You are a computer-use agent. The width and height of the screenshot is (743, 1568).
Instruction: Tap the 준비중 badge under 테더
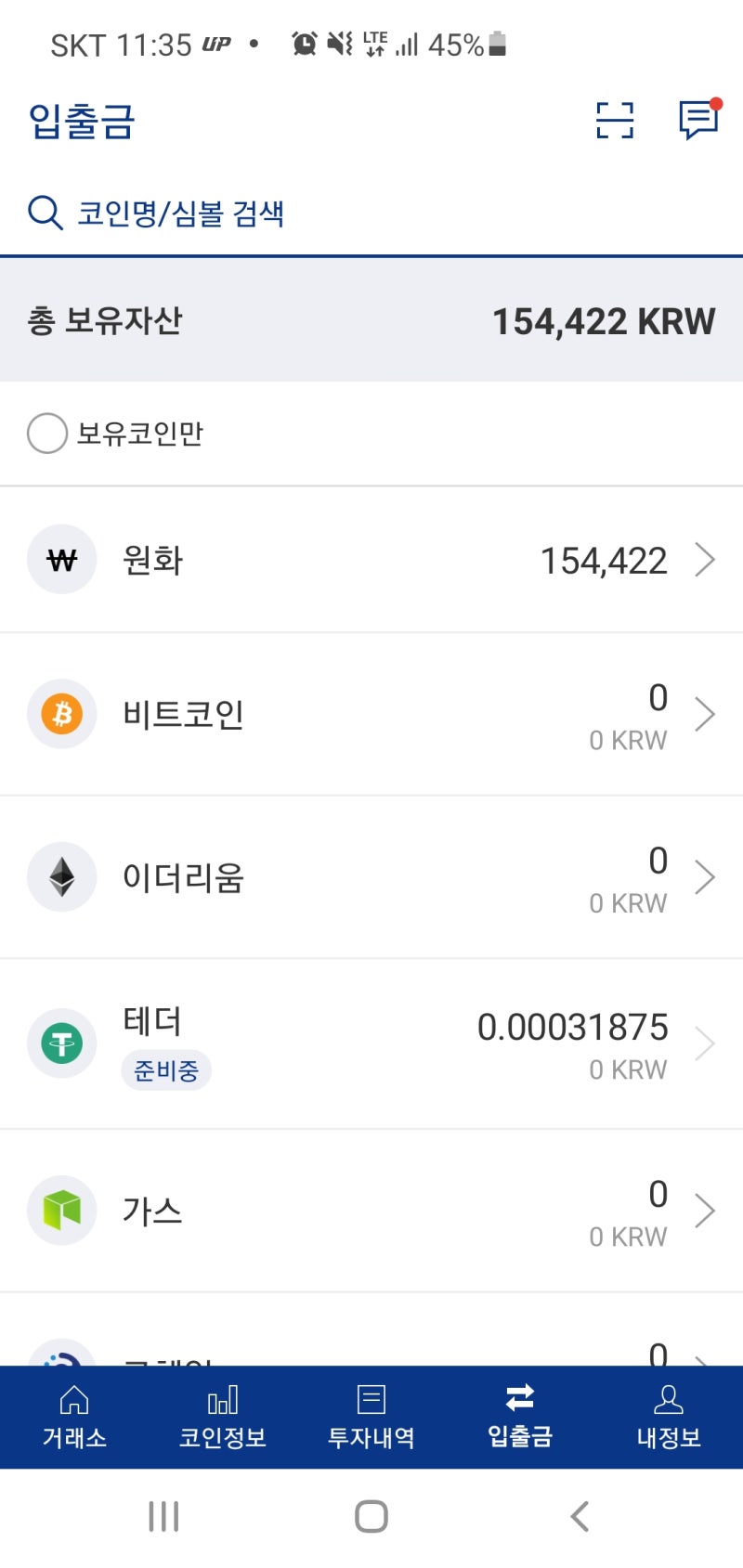pyautogui.click(x=166, y=1069)
